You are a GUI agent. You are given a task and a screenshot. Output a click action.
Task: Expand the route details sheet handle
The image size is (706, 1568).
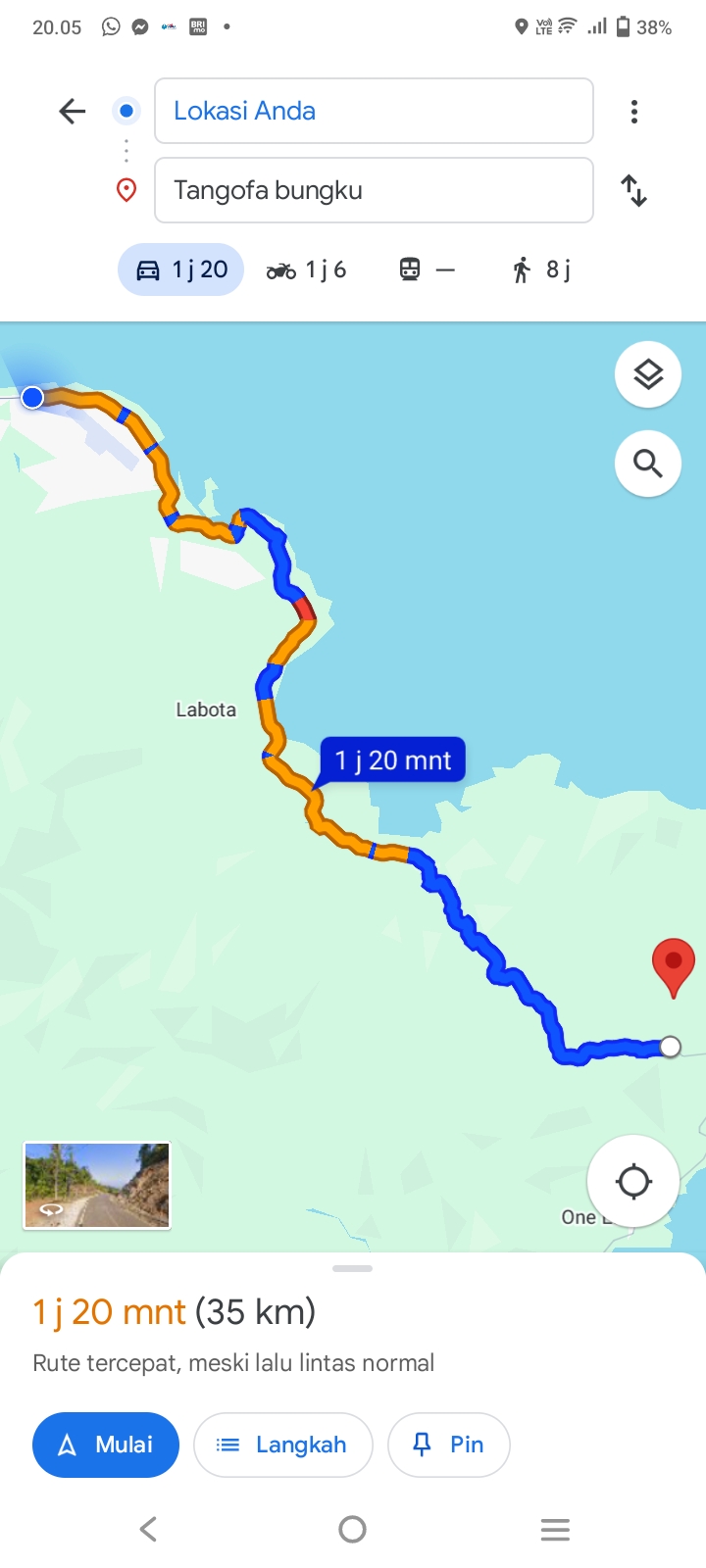353,1268
